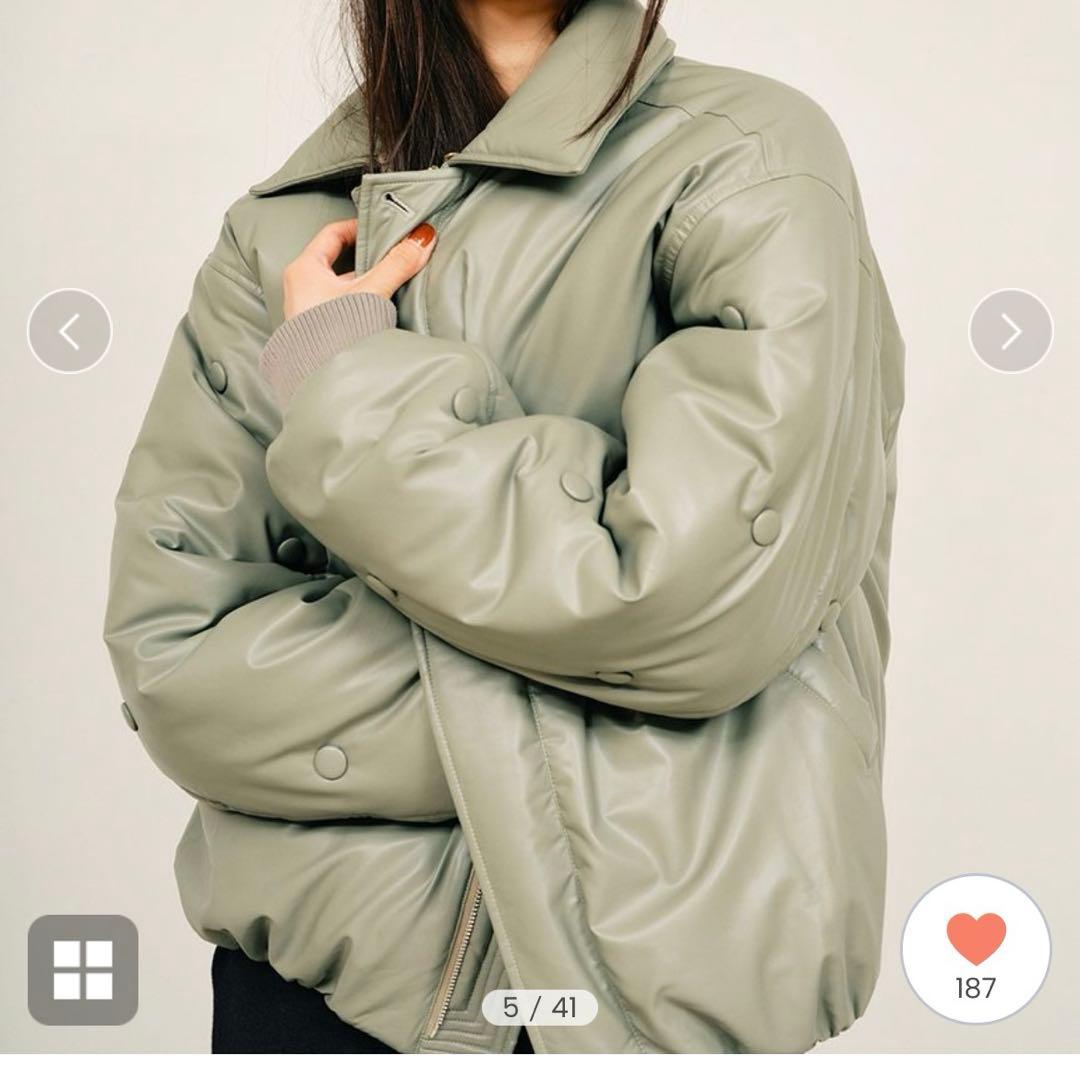Image resolution: width=1080 pixels, height=1080 pixels.
Task: Go to the previous product photo
Action: point(69,331)
